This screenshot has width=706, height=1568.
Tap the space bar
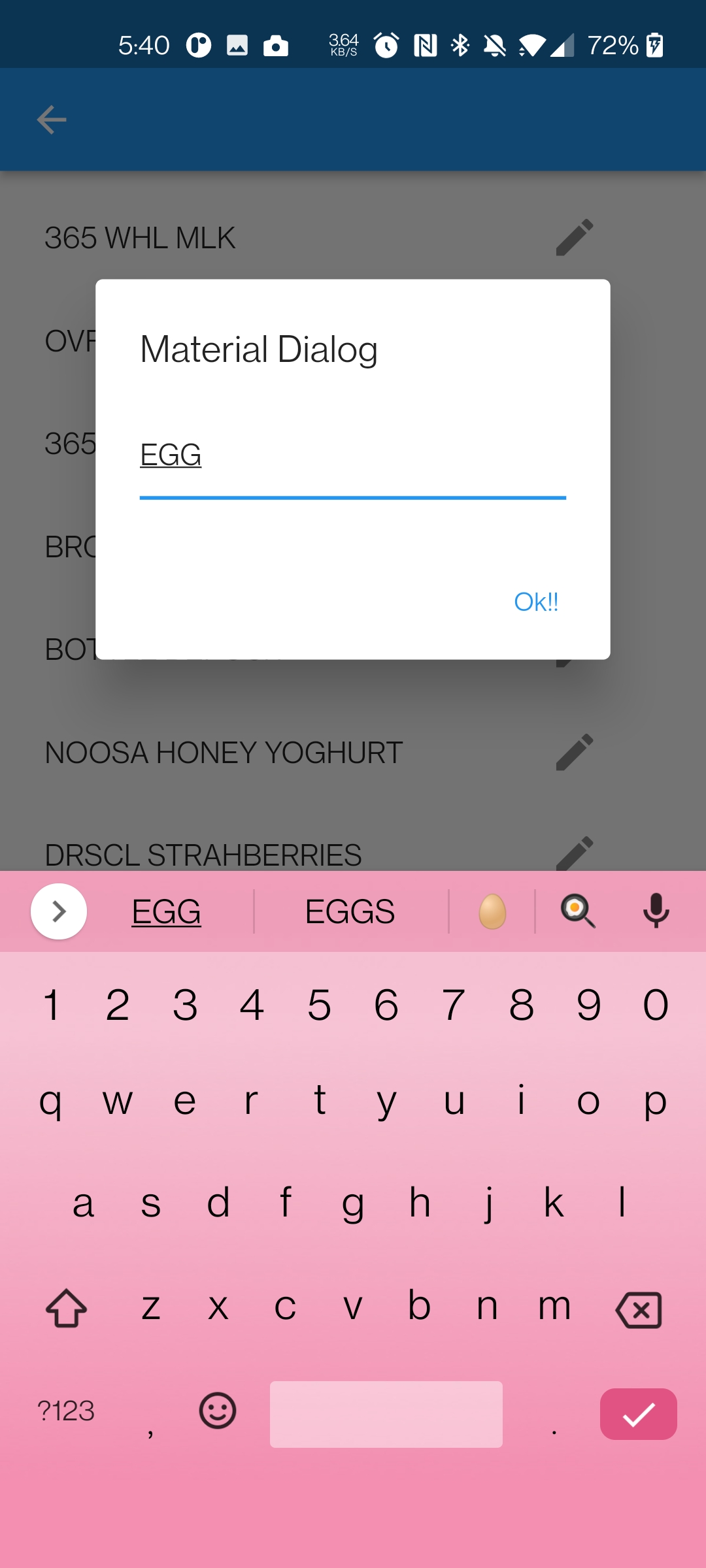tap(386, 1414)
